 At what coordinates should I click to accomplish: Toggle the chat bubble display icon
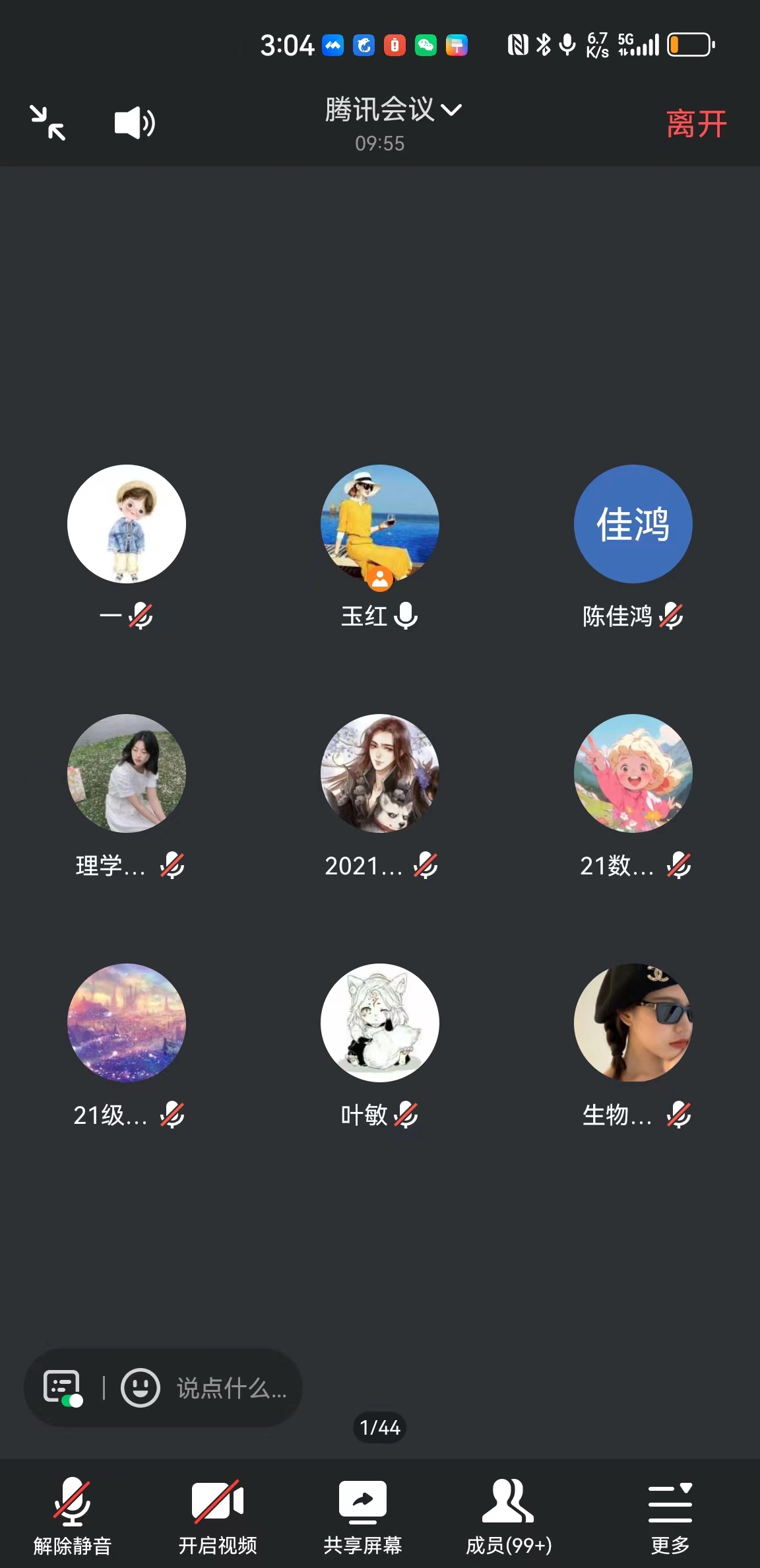(x=63, y=1388)
